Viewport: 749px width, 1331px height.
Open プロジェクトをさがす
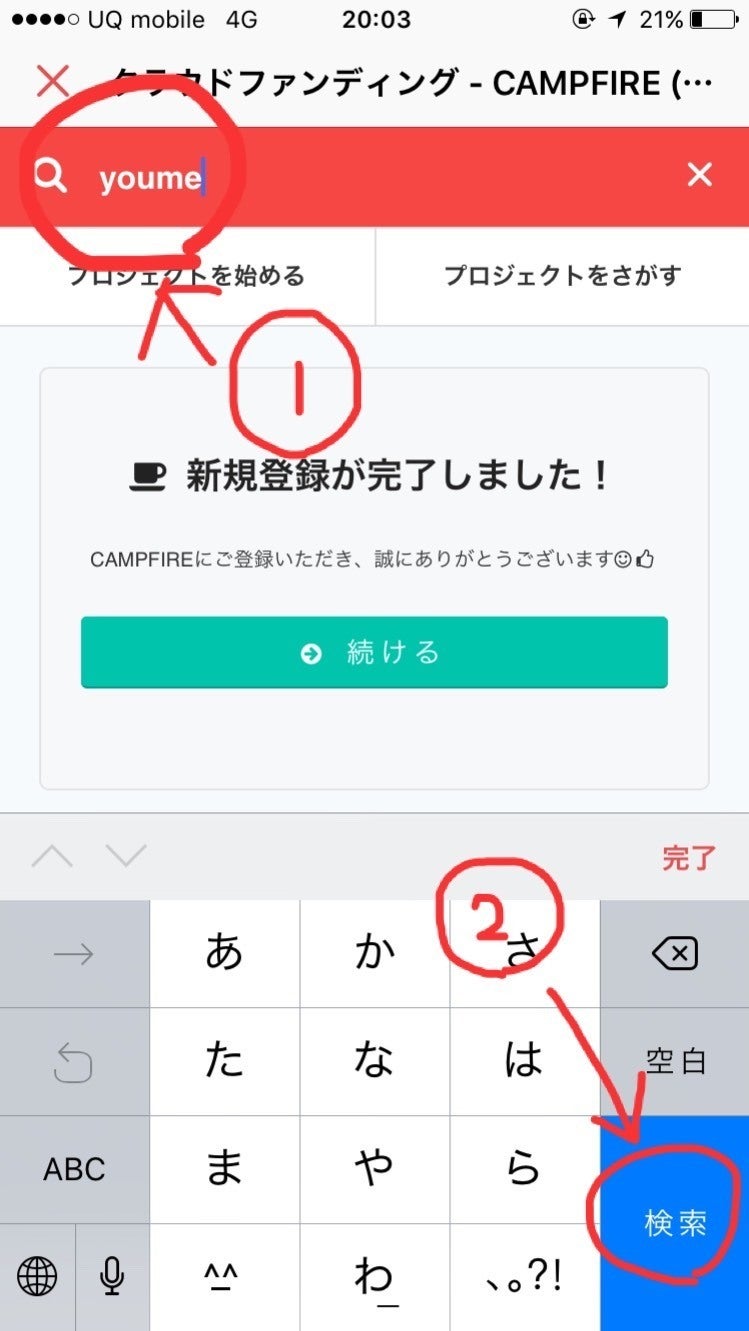tap(562, 276)
